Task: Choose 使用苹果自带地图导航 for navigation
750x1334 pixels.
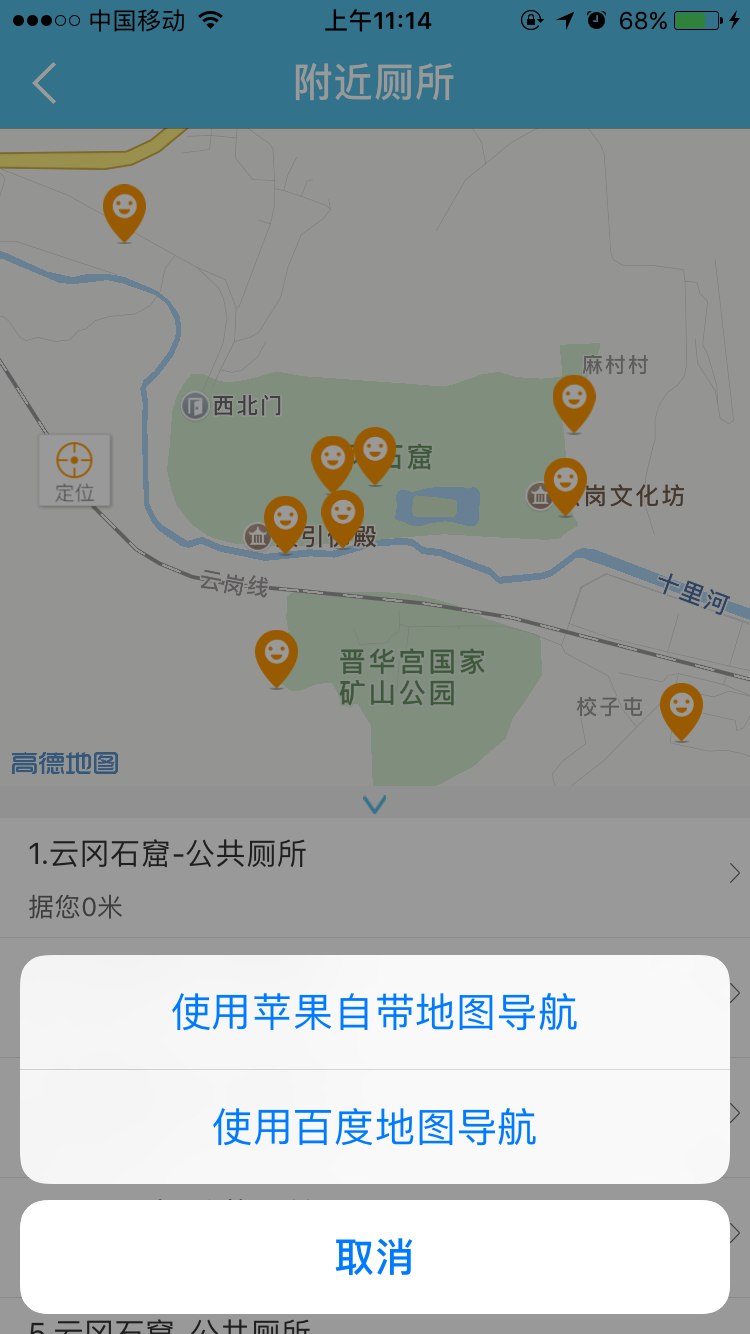Action: pos(375,1012)
